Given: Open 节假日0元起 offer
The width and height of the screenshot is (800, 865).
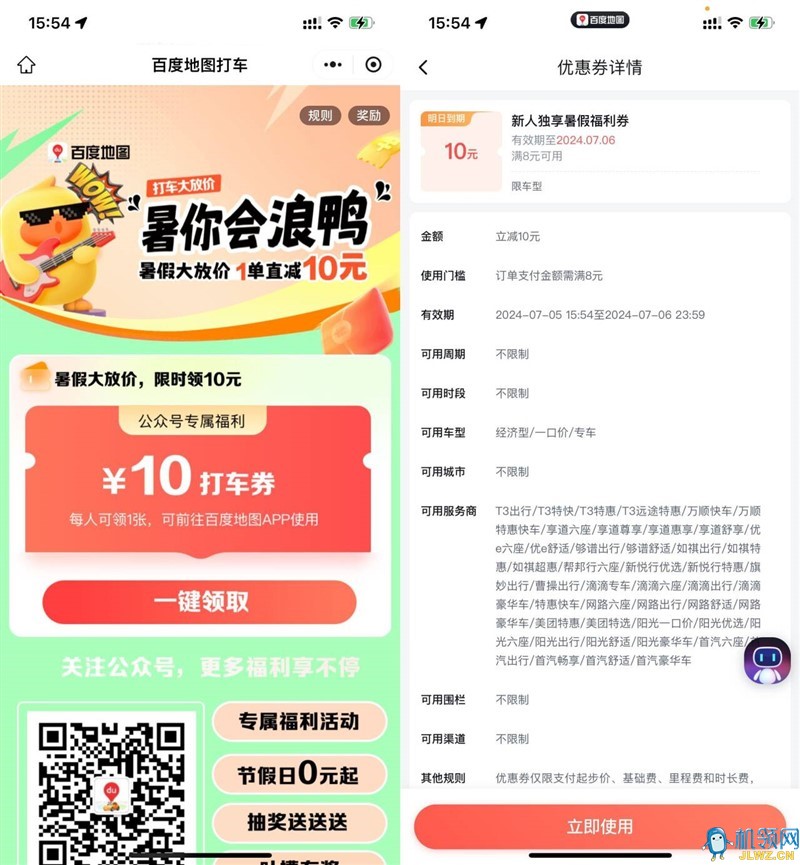Looking at the screenshot, I should (x=298, y=774).
